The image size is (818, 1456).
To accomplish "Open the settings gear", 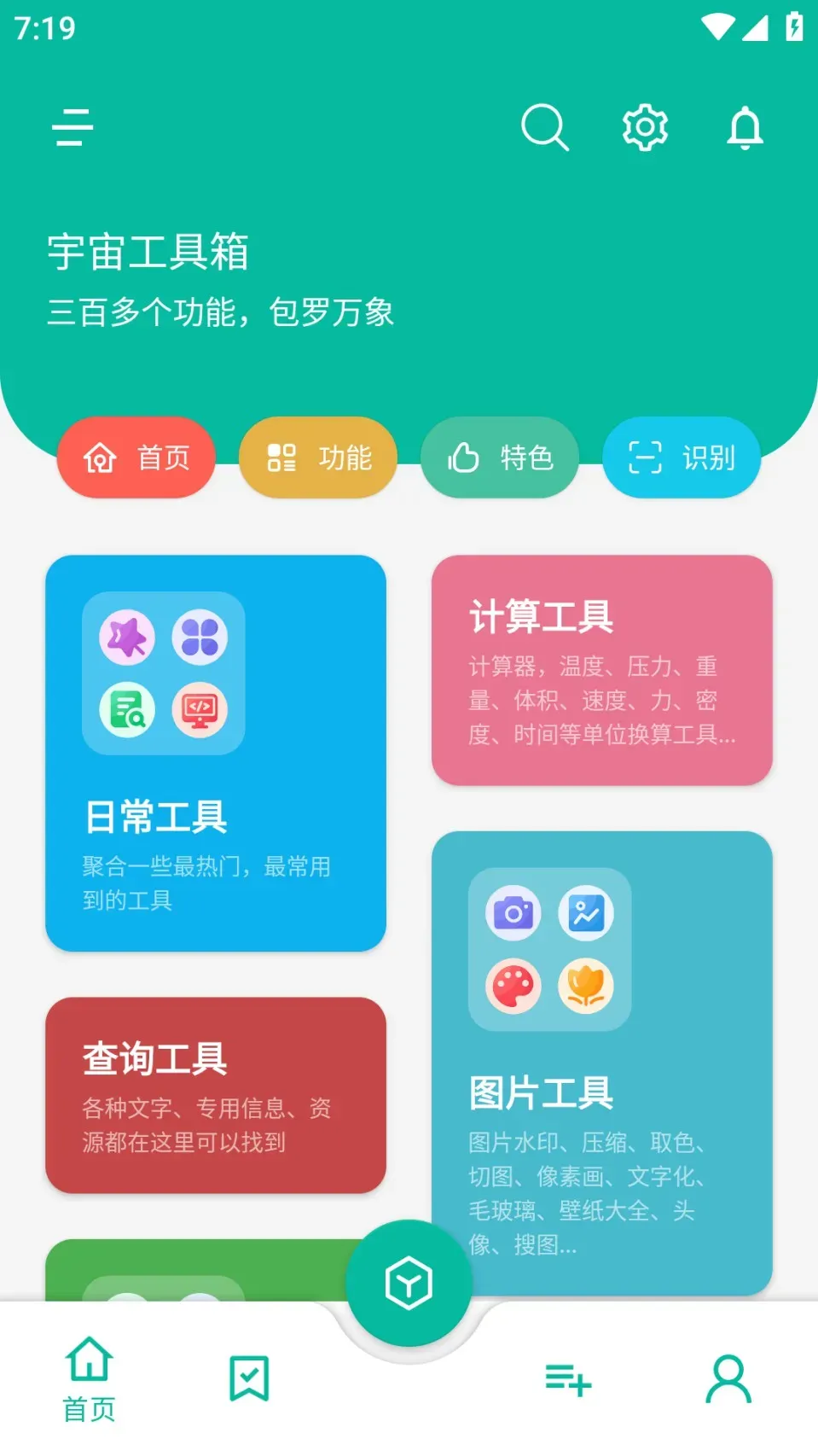I will (645, 128).
